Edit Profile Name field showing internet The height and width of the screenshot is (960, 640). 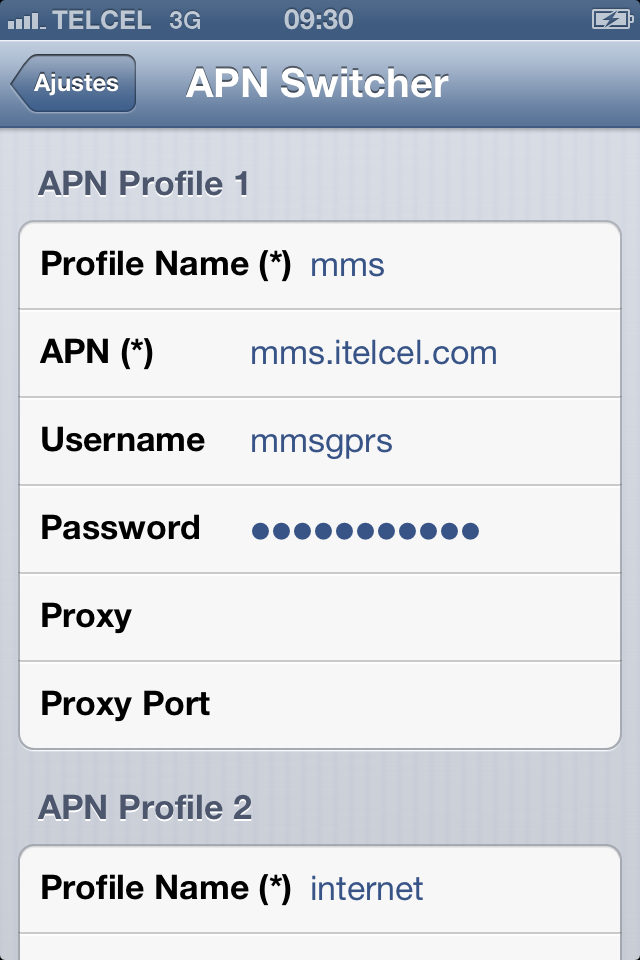pyautogui.click(x=320, y=889)
